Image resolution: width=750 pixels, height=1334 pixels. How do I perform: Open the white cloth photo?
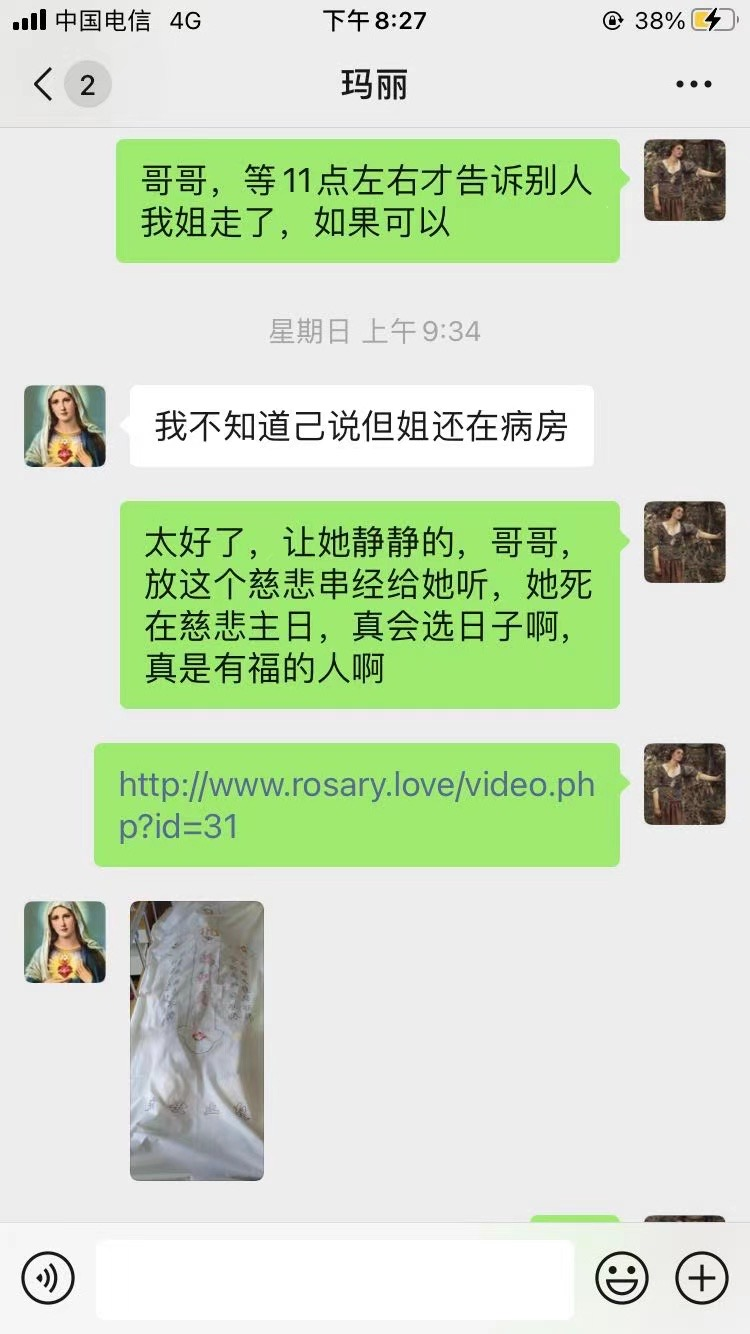click(197, 1040)
